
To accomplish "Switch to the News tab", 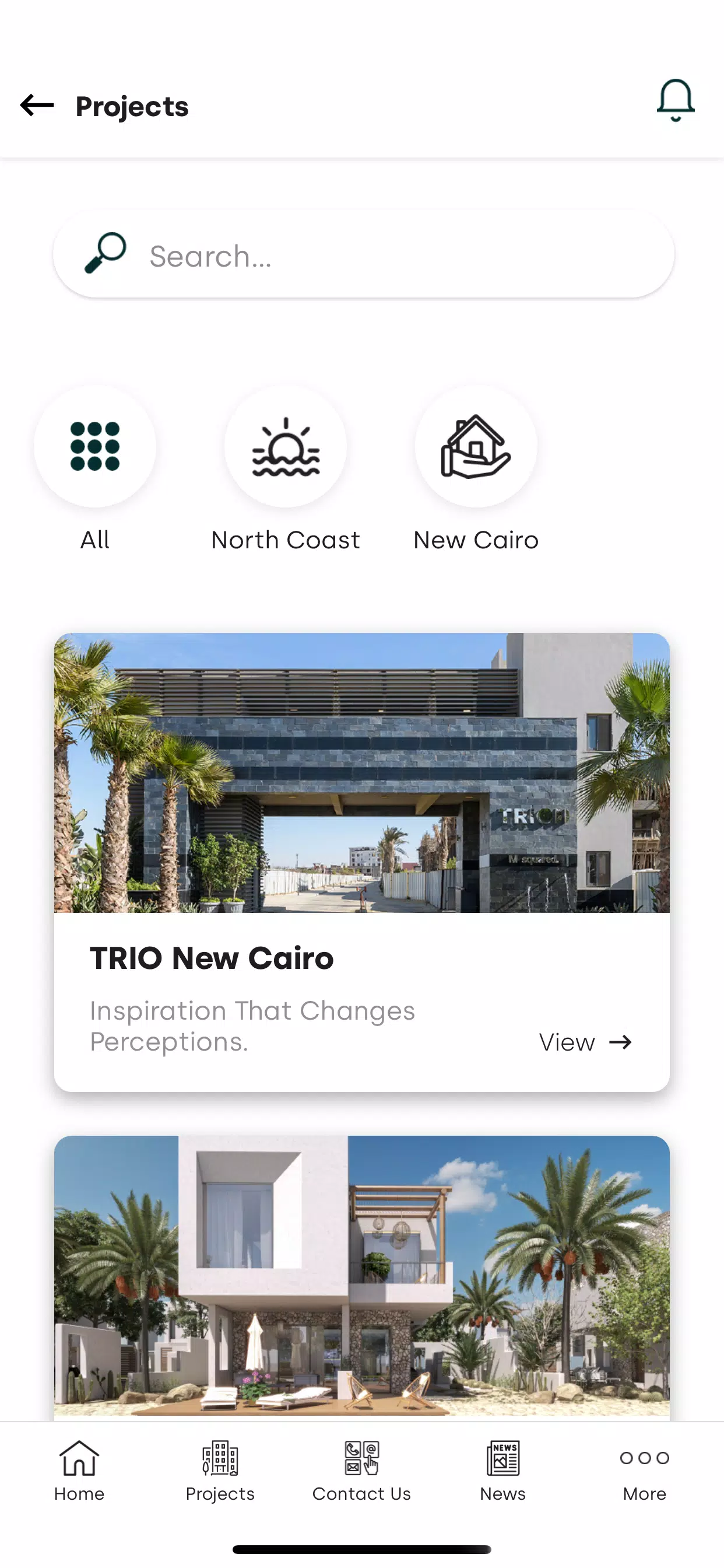I will coord(503,1471).
